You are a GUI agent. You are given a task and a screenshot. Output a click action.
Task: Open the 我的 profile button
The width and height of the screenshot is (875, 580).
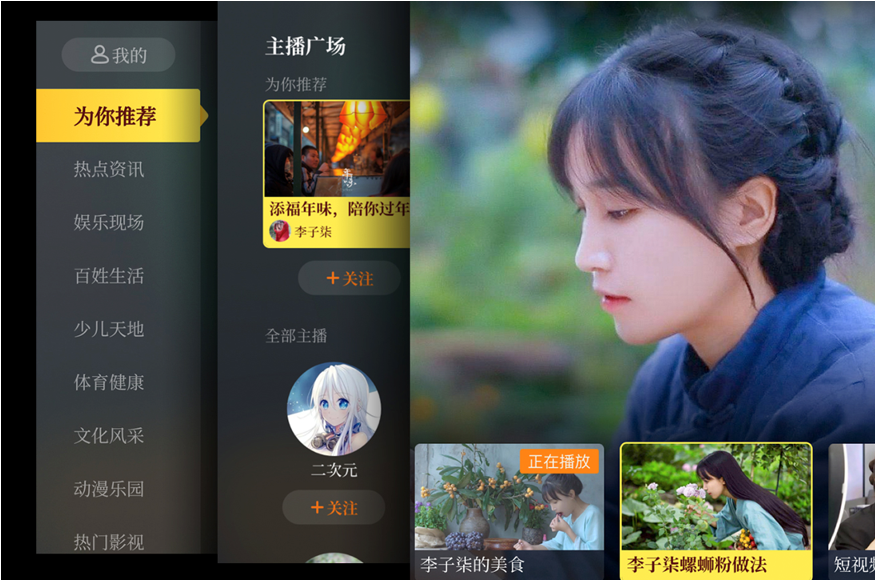tap(118, 55)
